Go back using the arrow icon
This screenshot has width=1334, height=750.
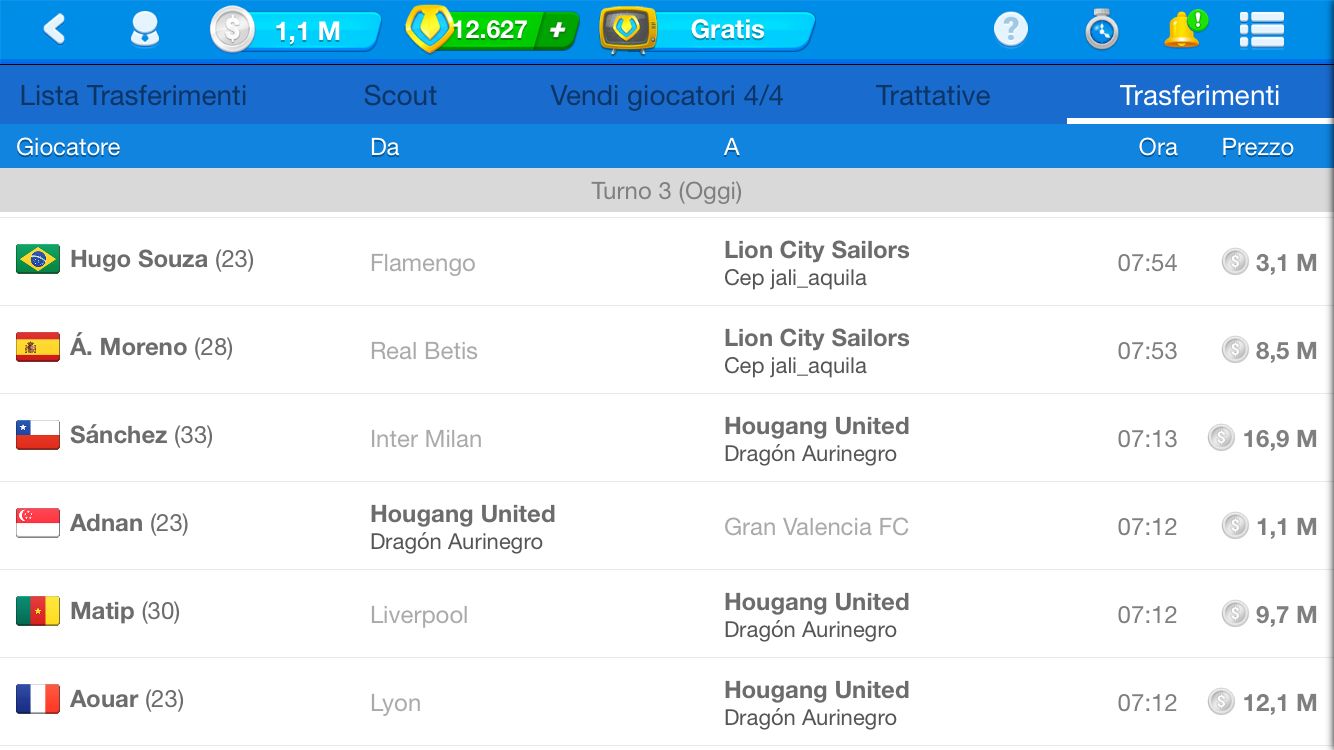tap(55, 29)
